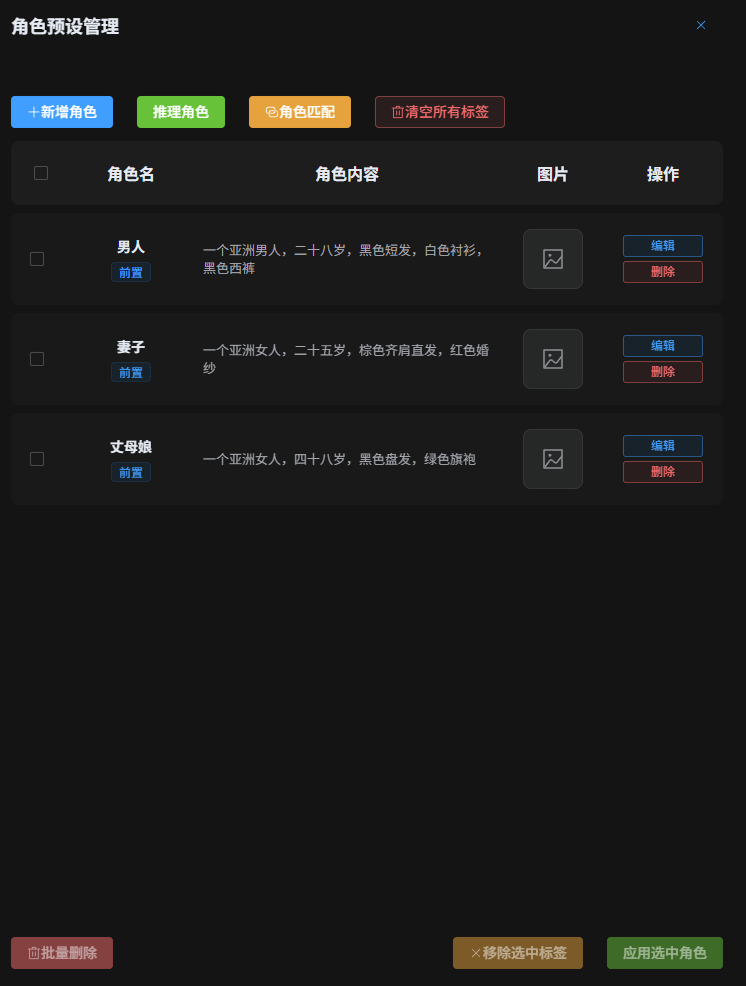Edit the 妻子 role
This screenshot has height=986, width=746.
(663, 346)
